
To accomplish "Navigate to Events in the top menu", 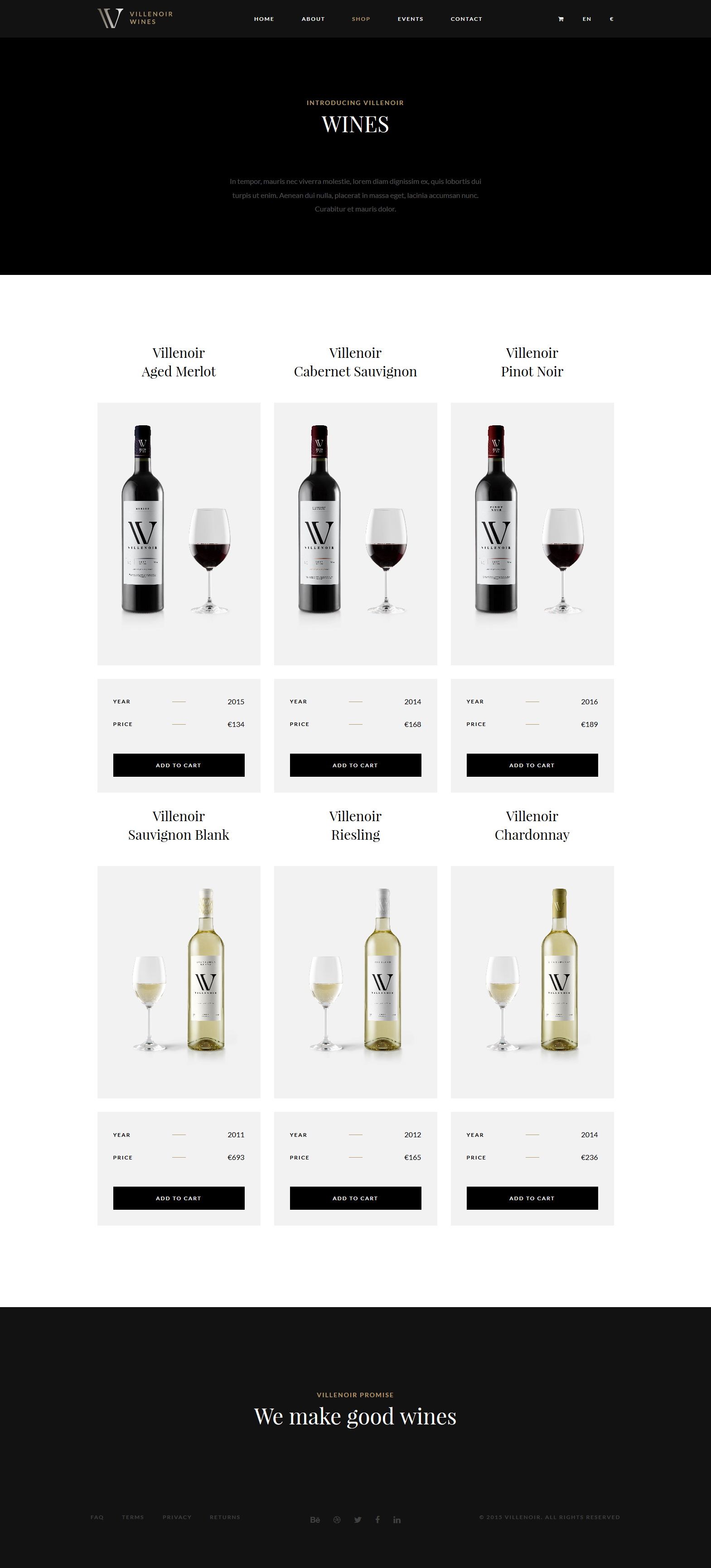I will tap(410, 19).
